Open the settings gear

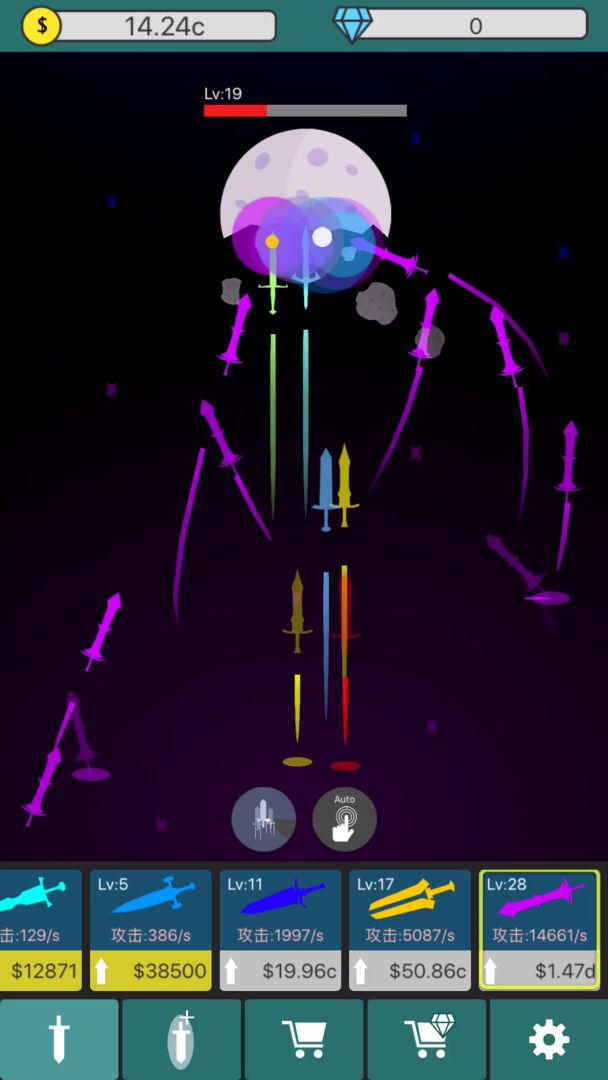(x=549, y=1039)
